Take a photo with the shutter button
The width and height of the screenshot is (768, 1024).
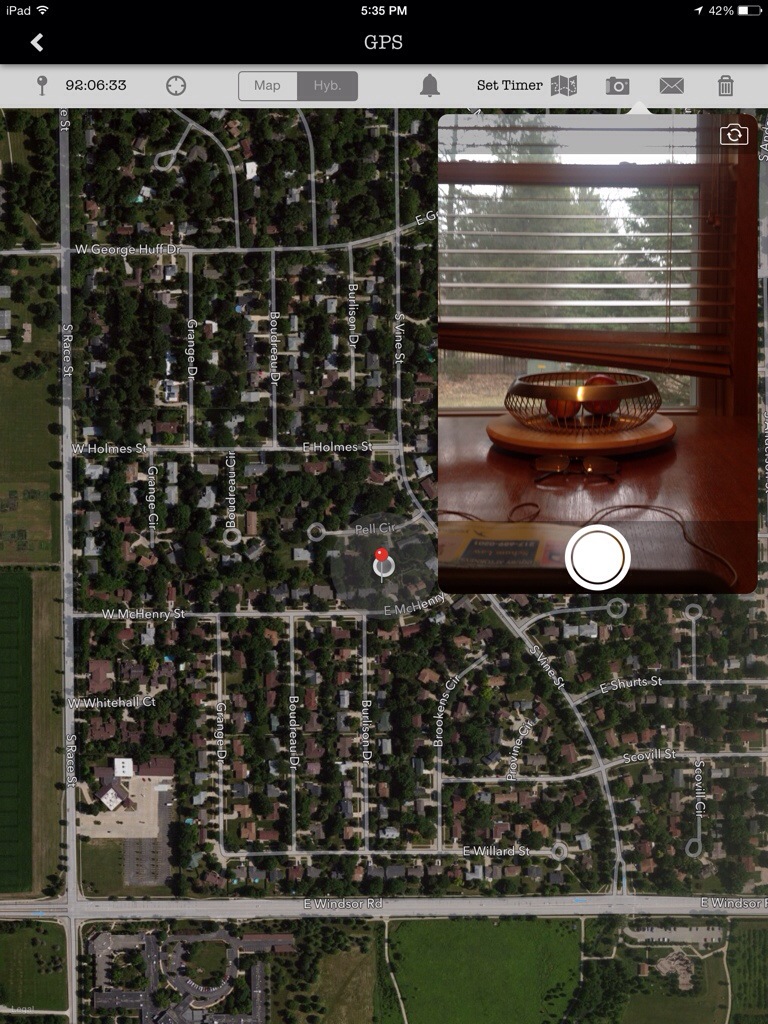point(597,557)
